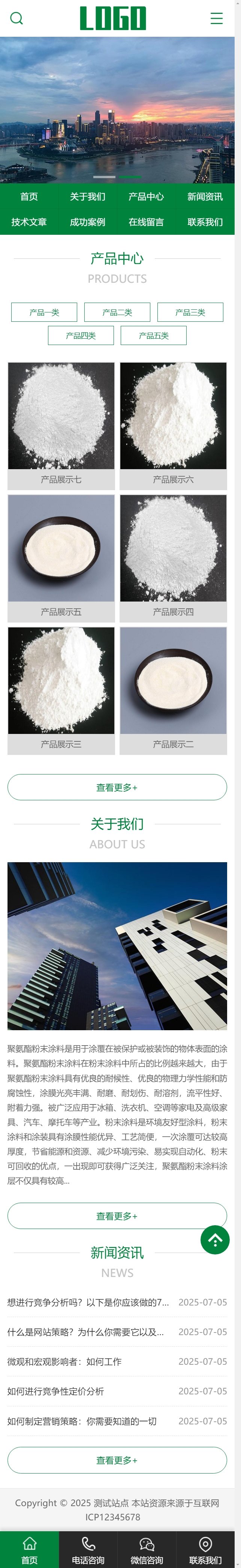241x1568 pixels.
Task: Tap 电话咨询 in the bottom bar
Action: [88, 1549]
